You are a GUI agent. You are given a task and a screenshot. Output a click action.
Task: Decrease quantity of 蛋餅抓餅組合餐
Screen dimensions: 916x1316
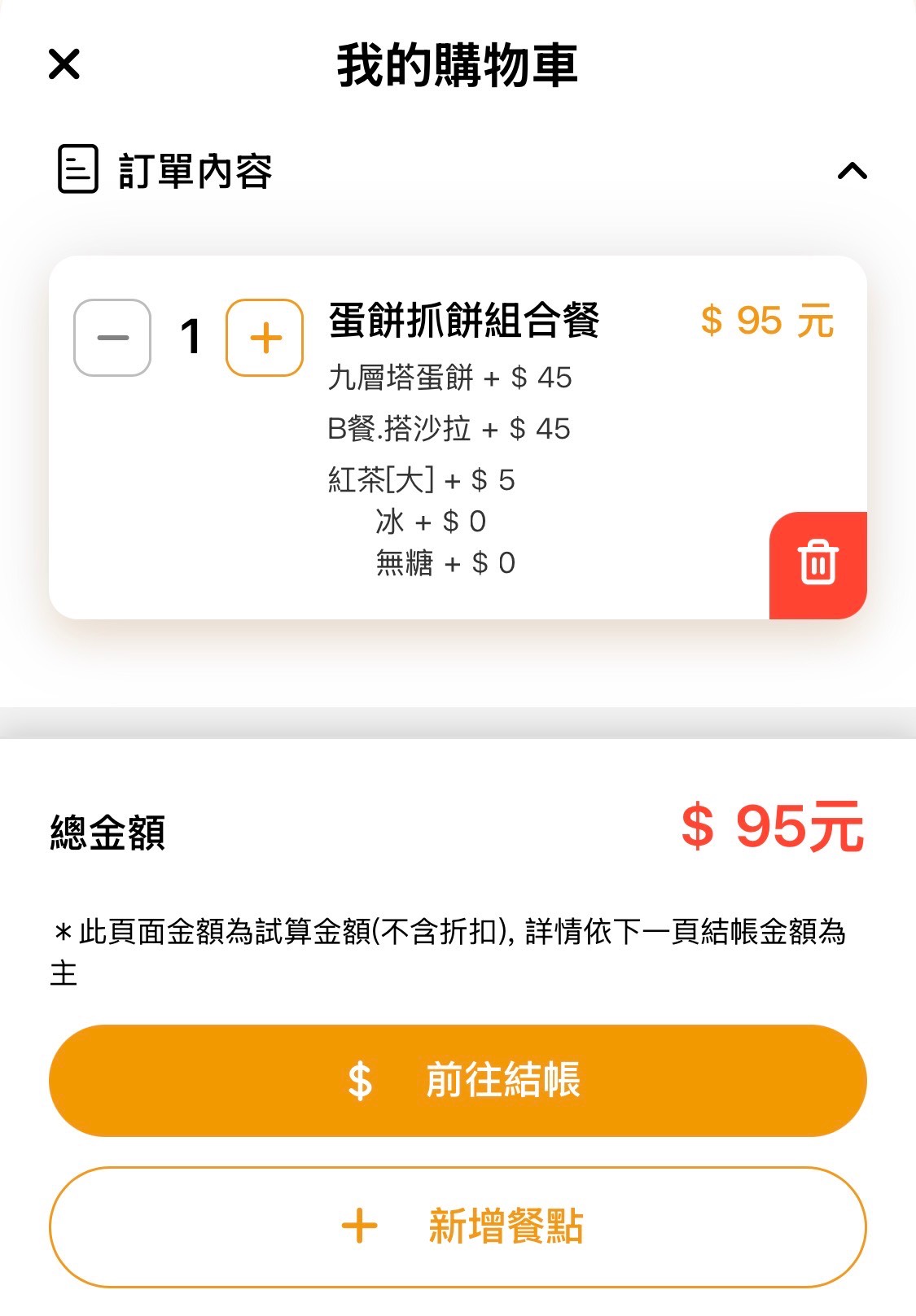pyautogui.click(x=112, y=338)
